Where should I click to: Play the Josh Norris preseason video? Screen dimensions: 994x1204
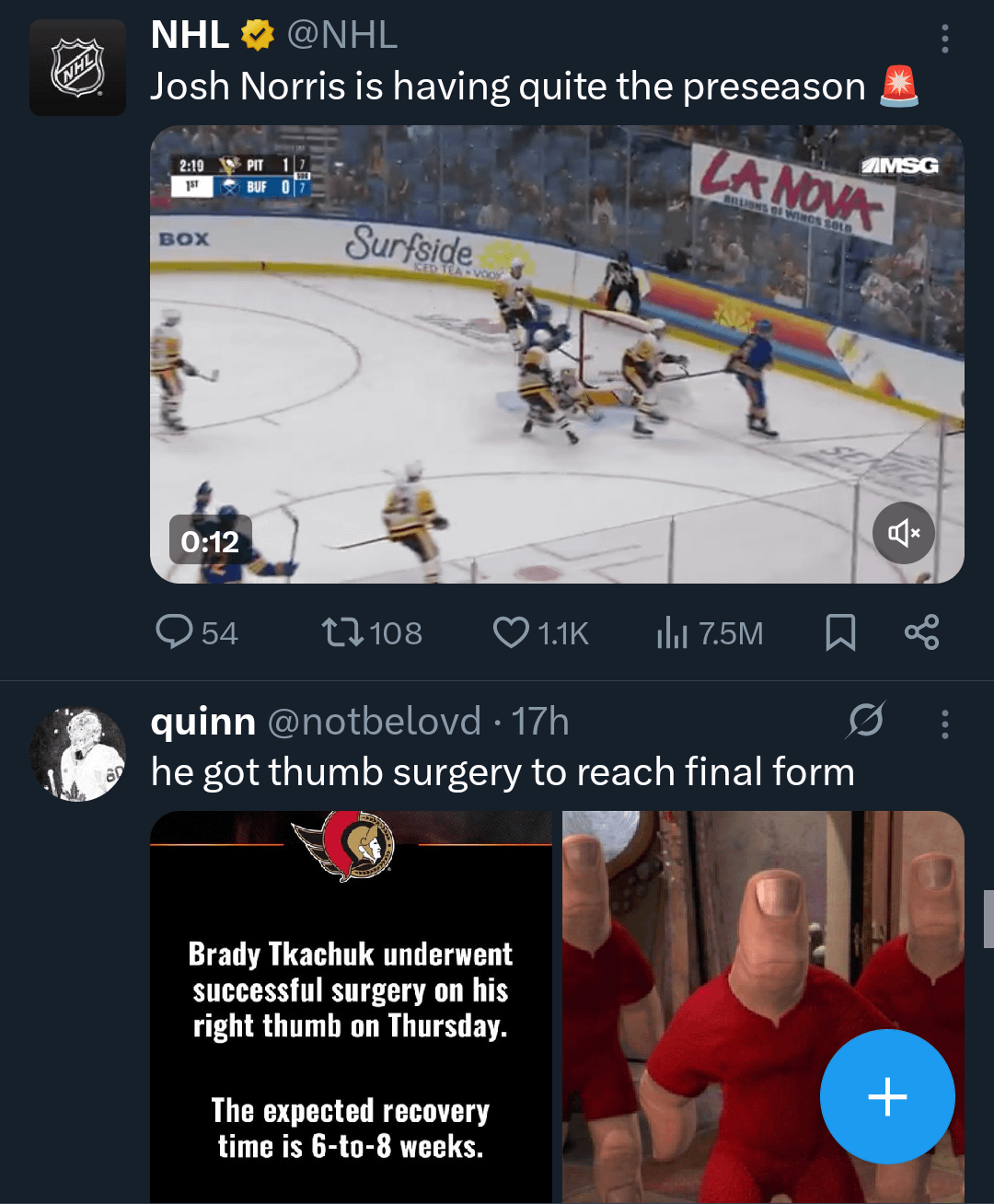pos(557,354)
